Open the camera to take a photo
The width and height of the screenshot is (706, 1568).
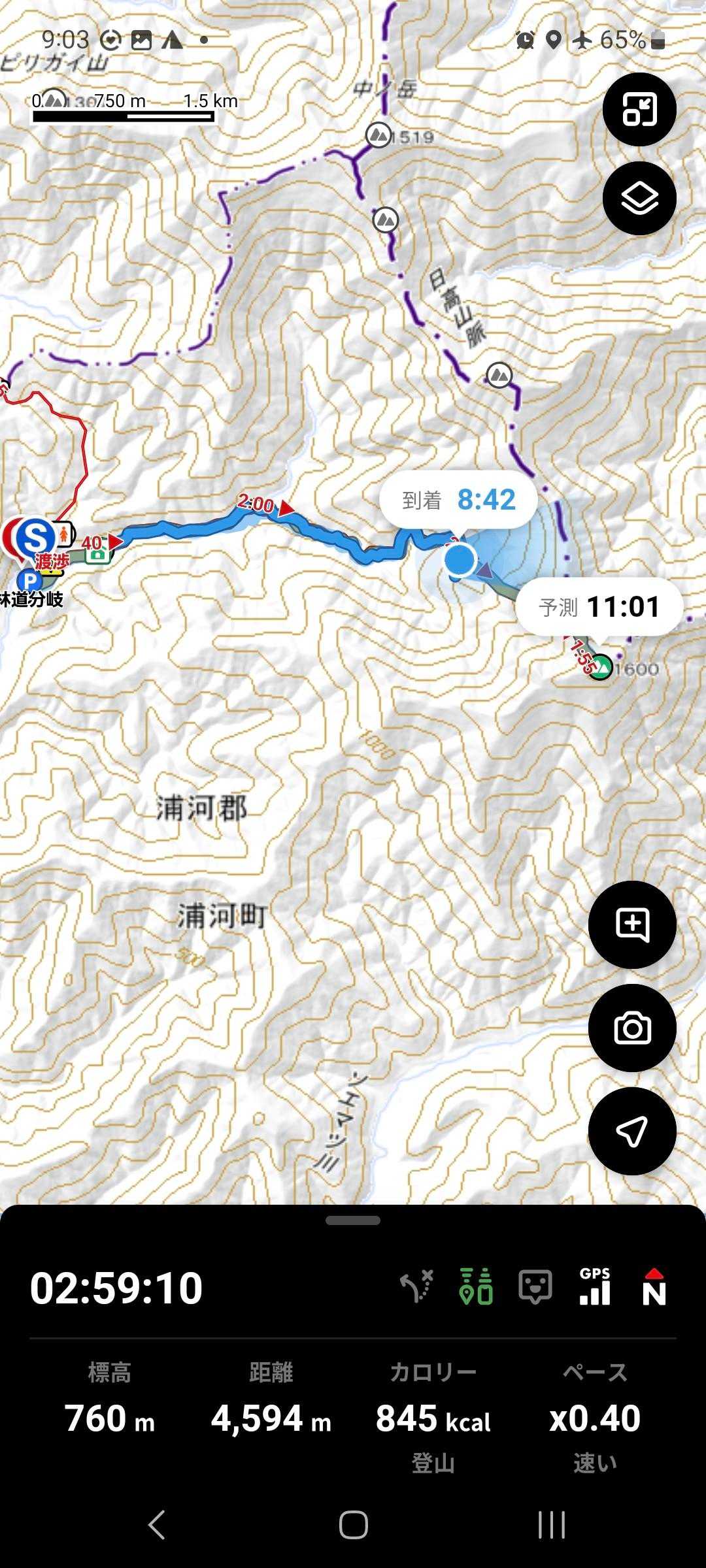click(x=631, y=1028)
